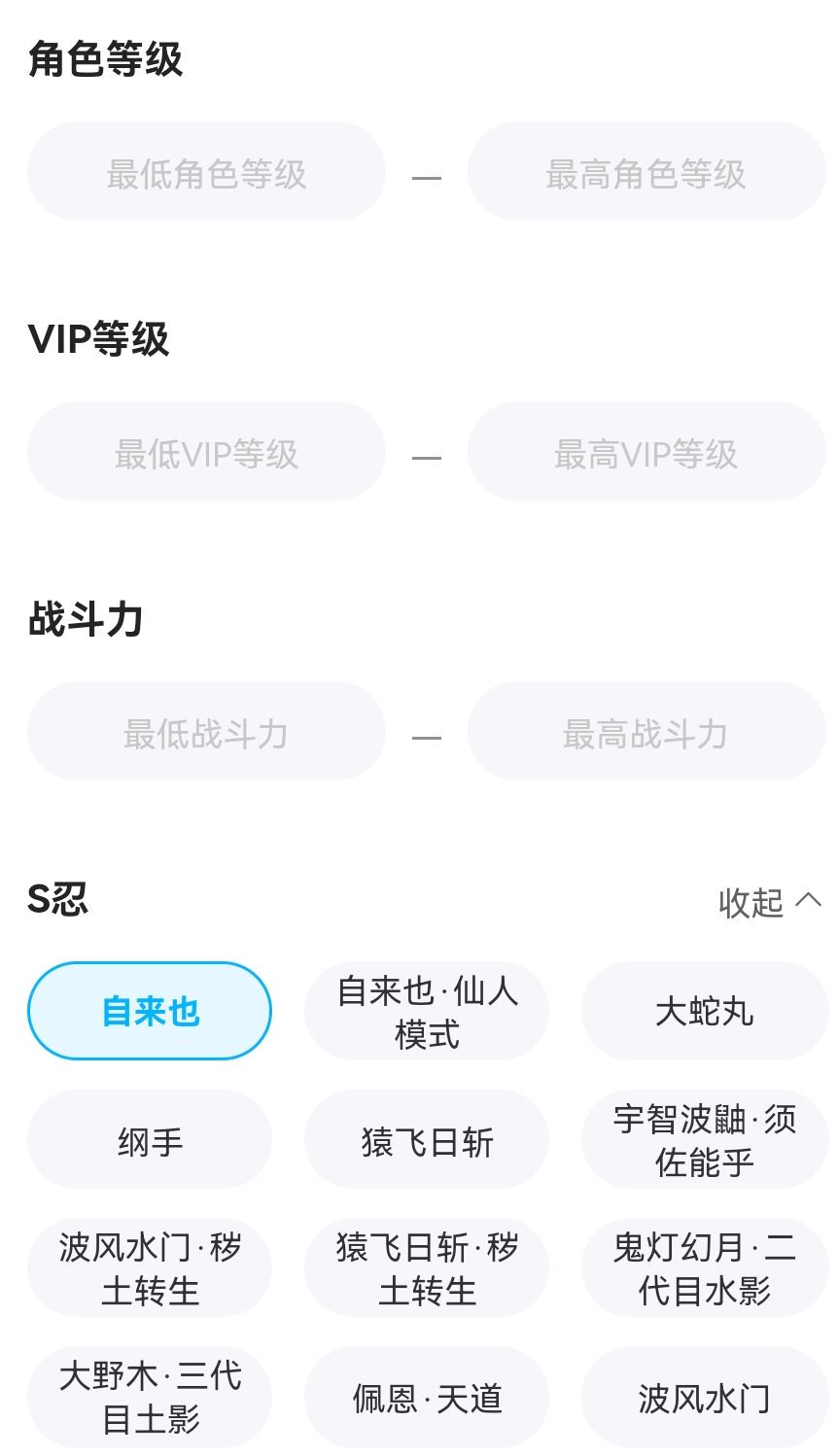Screen dimensions: 838x1456
Task: Enter the 最高角色等级 field
Action: (x=646, y=172)
